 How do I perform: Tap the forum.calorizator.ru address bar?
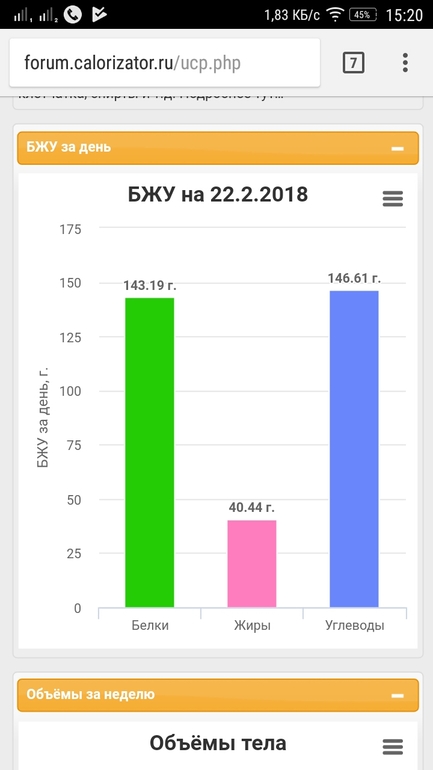164,63
